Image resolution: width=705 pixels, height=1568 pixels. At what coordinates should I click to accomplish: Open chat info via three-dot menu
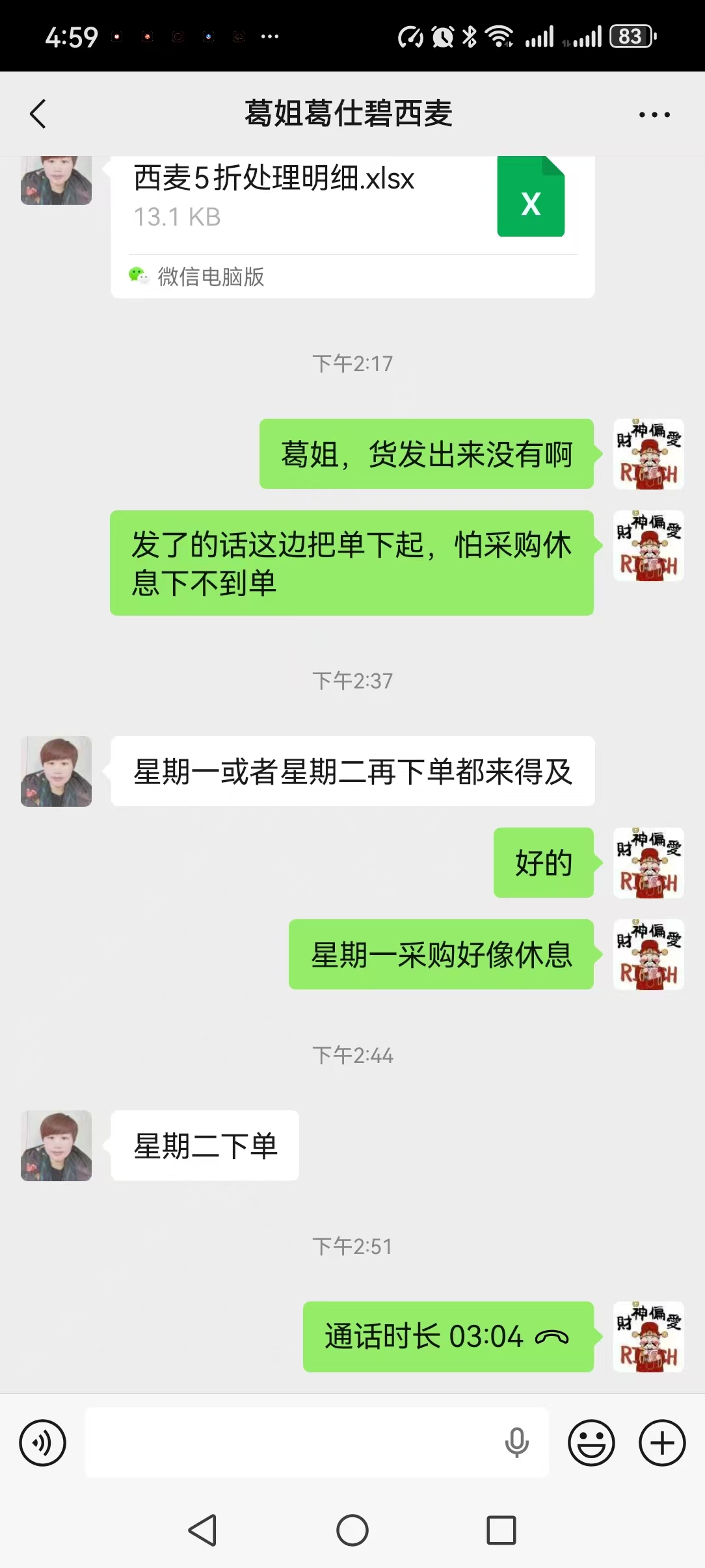point(654,115)
